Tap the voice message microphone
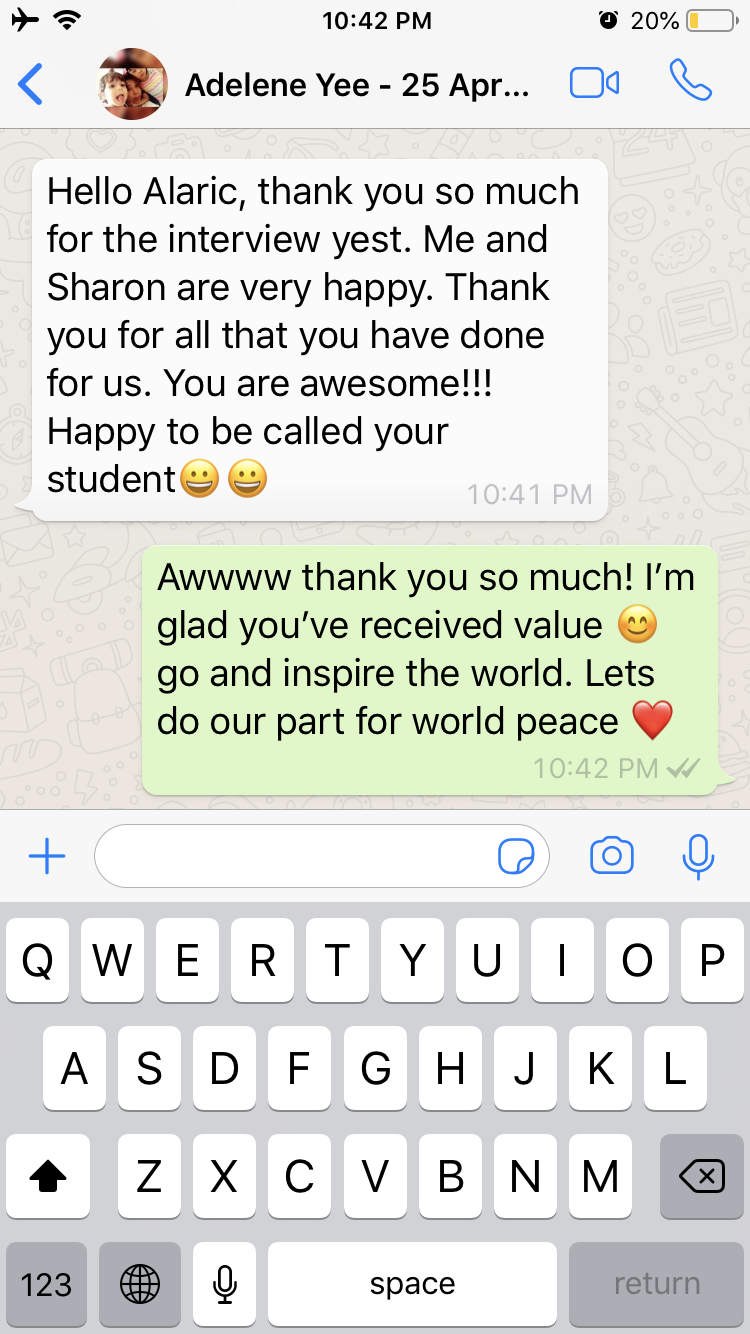The image size is (750, 1334). pos(698,856)
